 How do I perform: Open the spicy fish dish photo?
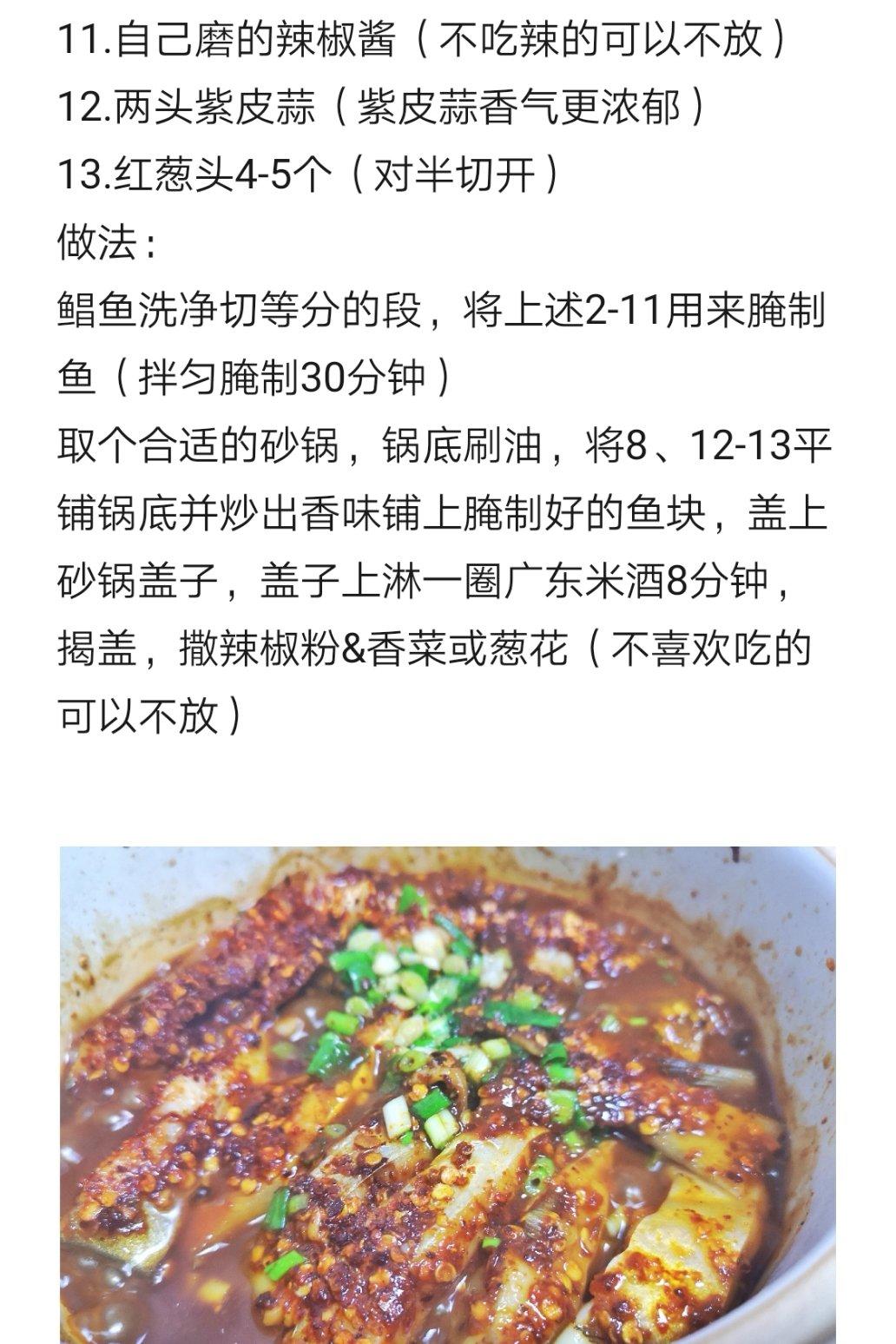pyautogui.click(x=447, y=1094)
